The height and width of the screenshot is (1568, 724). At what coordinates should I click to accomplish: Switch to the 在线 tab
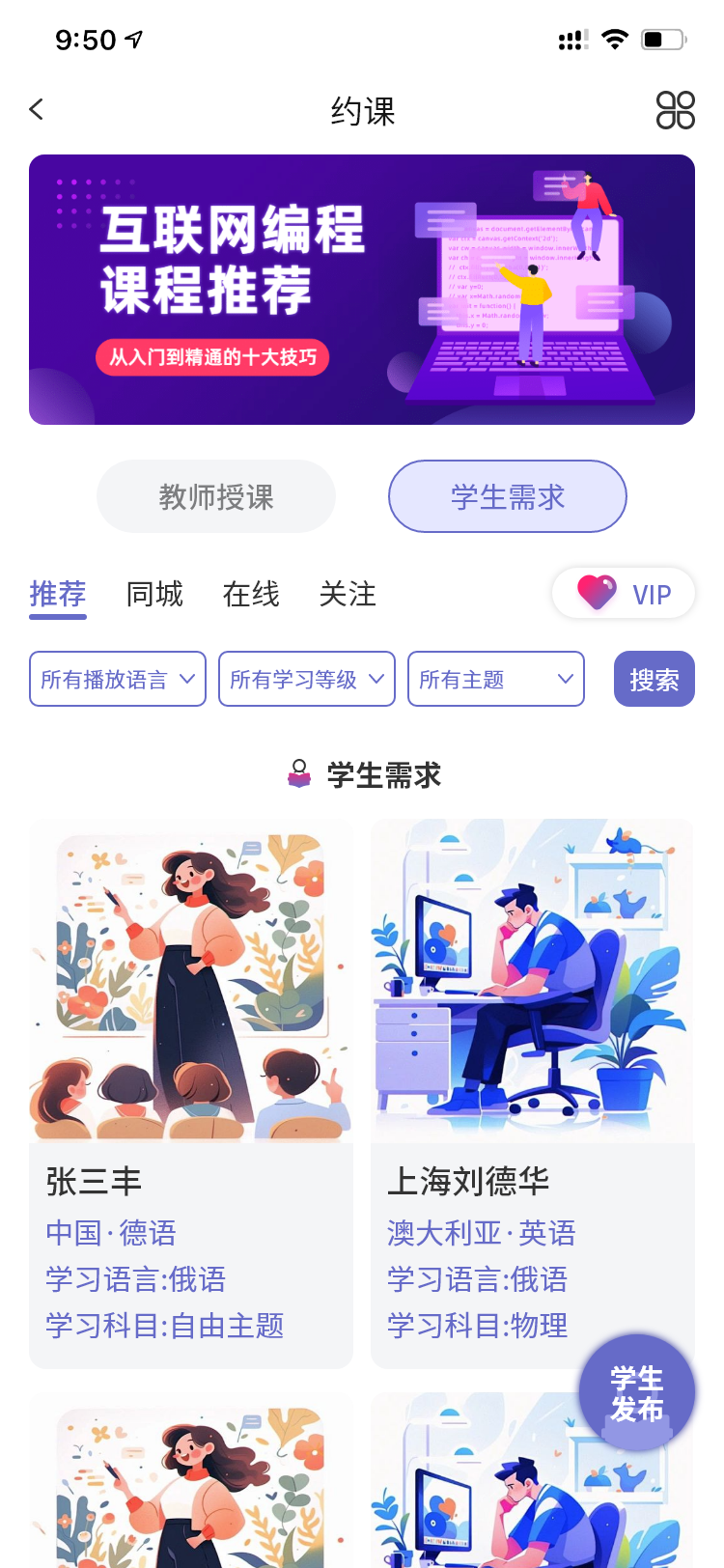(x=251, y=594)
